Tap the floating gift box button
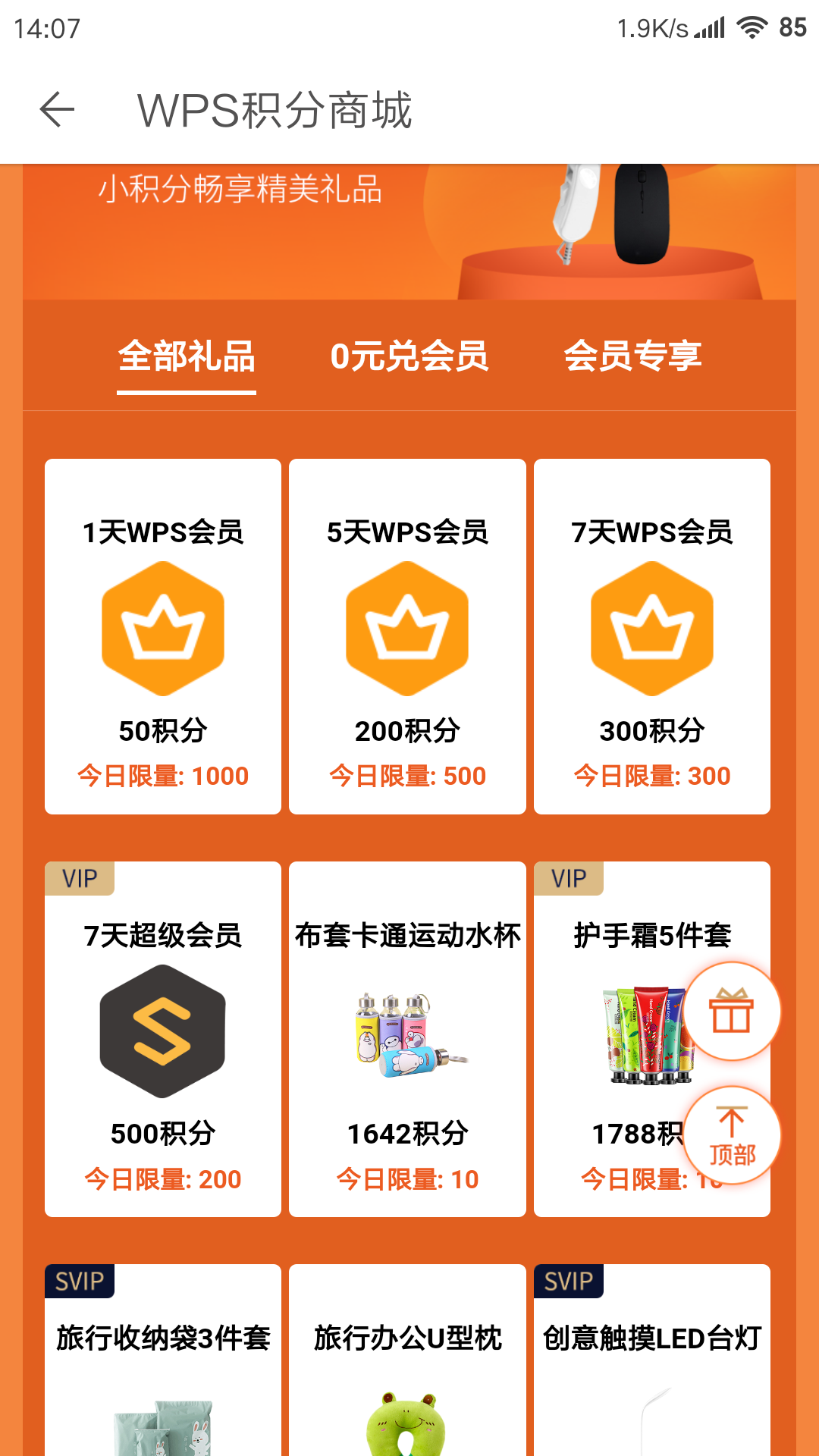 (732, 1011)
